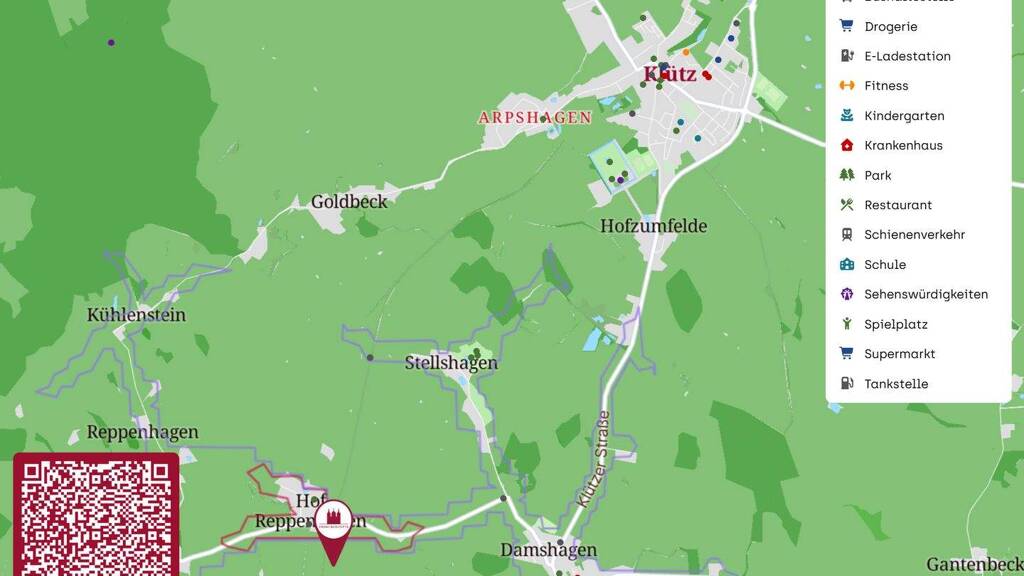Choose Fitness in the category list
This screenshot has width=1024, height=576.
click(x=918, y=86)
